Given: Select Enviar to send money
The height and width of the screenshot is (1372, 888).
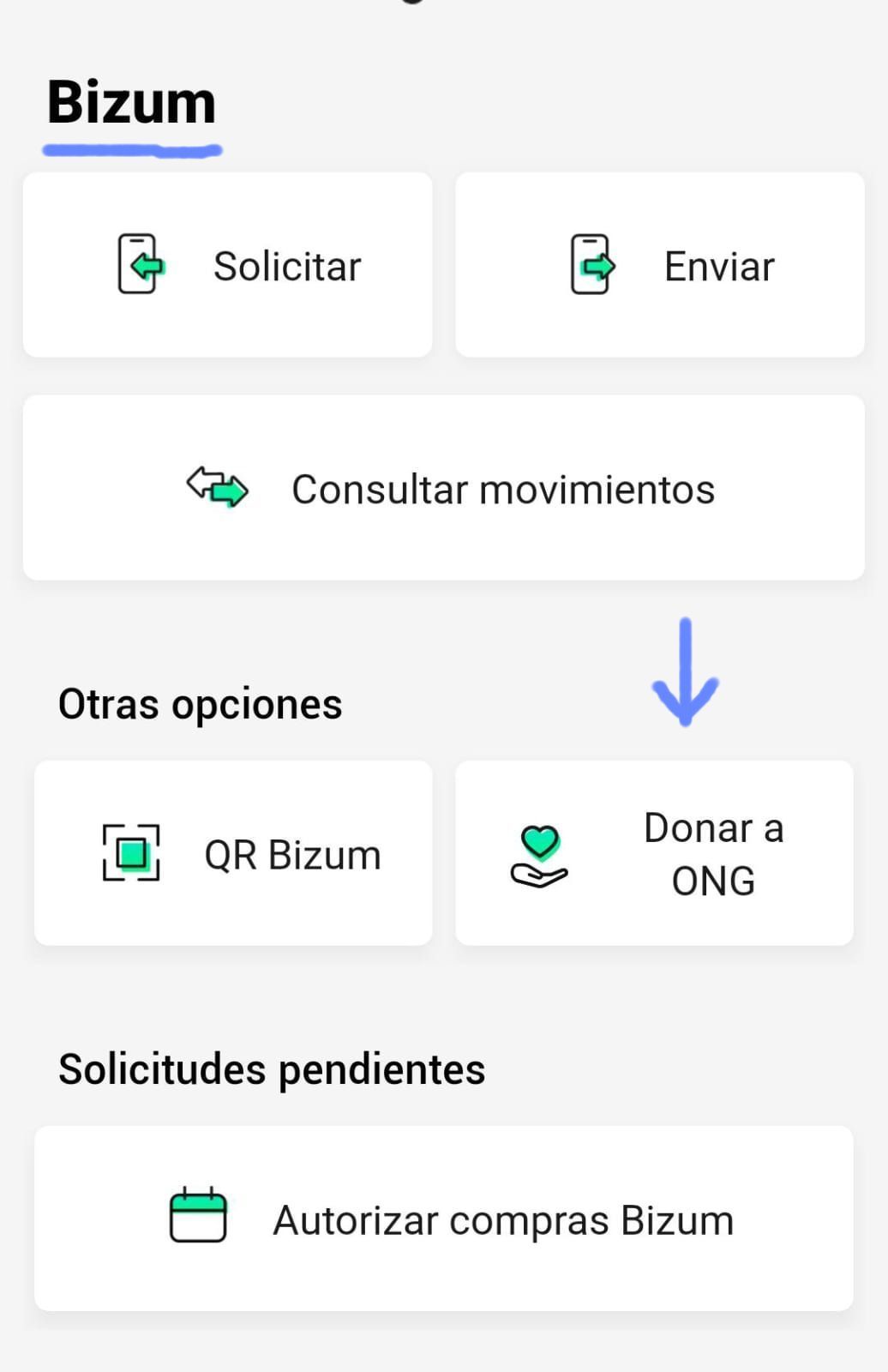Looking at the screenshot, I should [659, 265].
